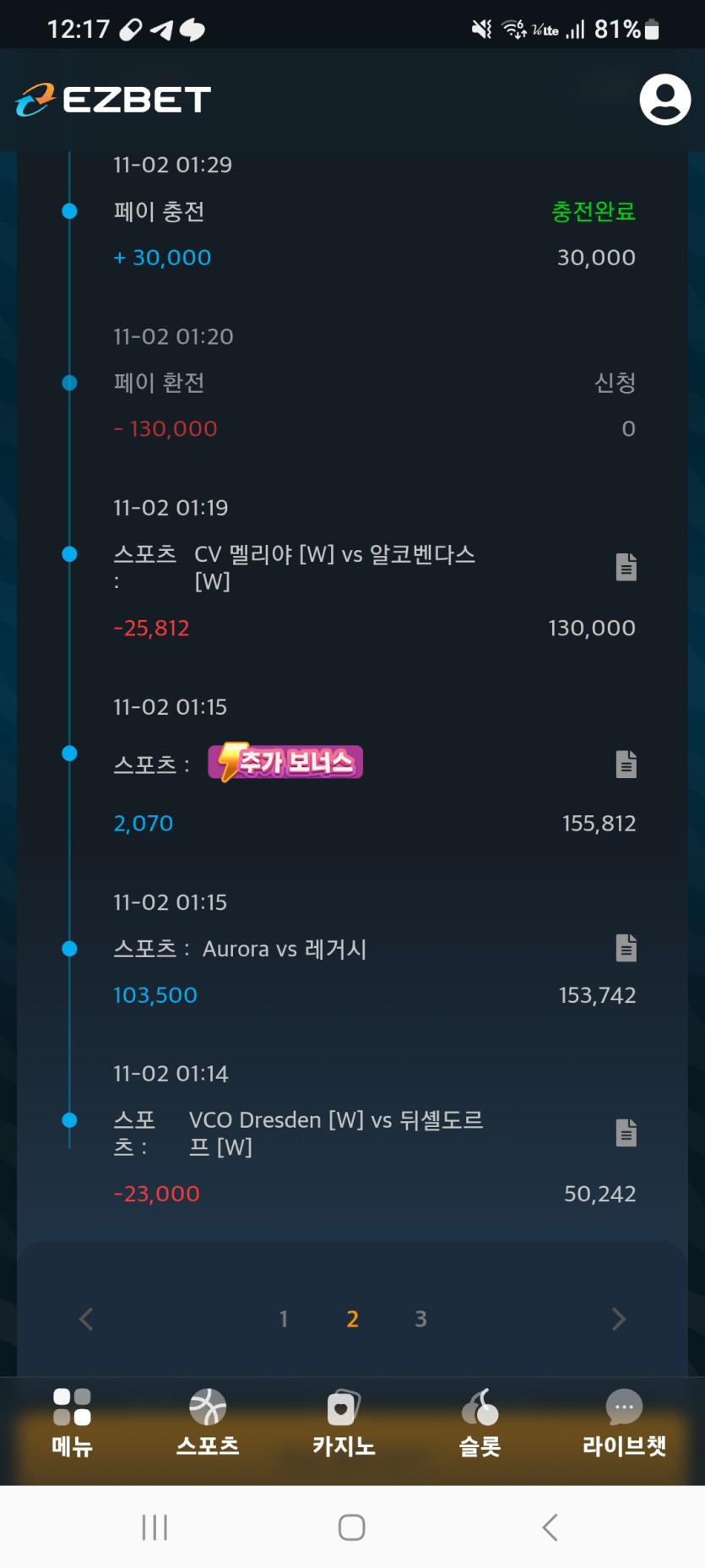Switch to the 스포츠 tab
705x1568 pixels.
(208, 1424)
